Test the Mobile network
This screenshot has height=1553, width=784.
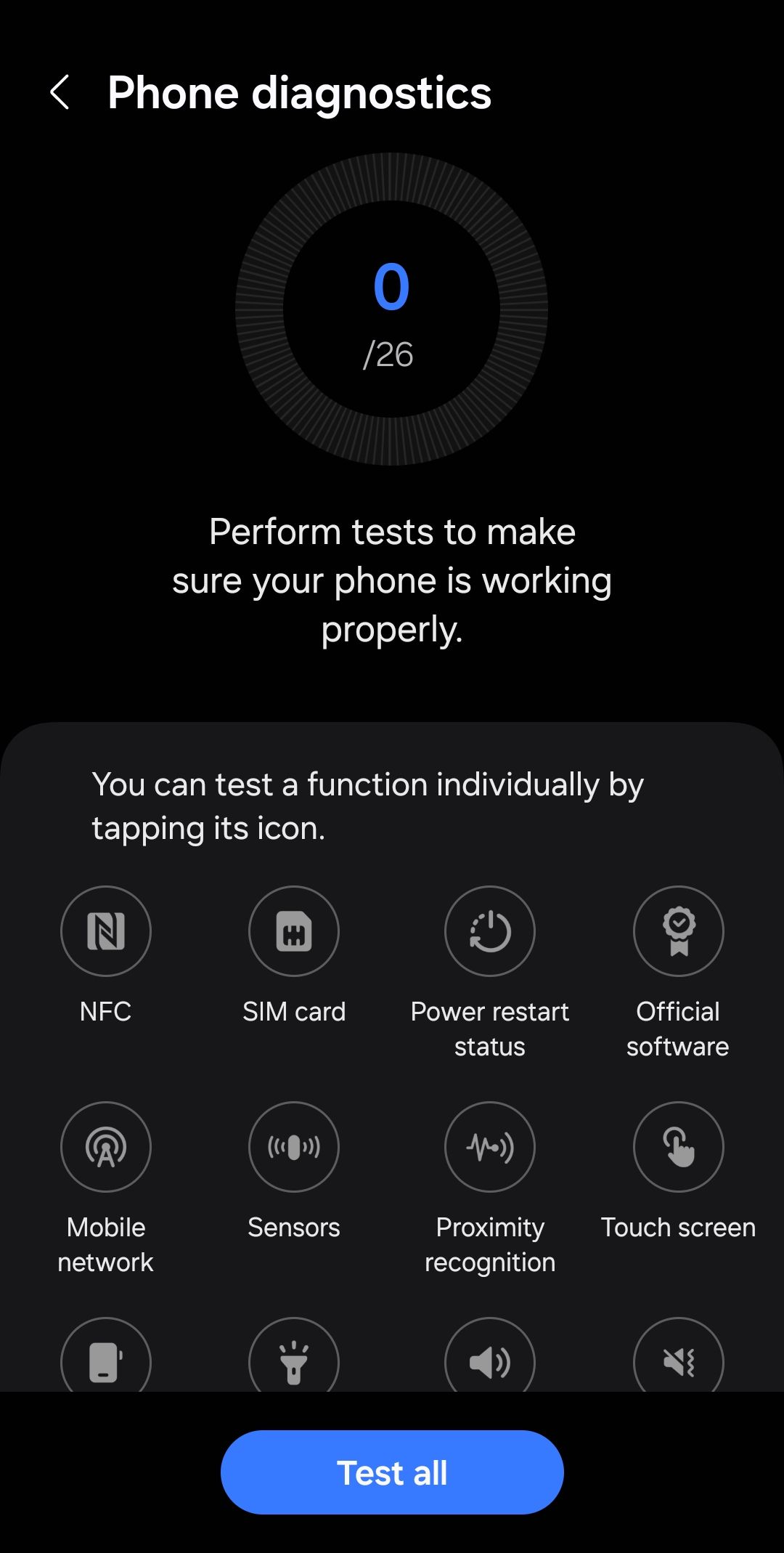pos(105,1146)
